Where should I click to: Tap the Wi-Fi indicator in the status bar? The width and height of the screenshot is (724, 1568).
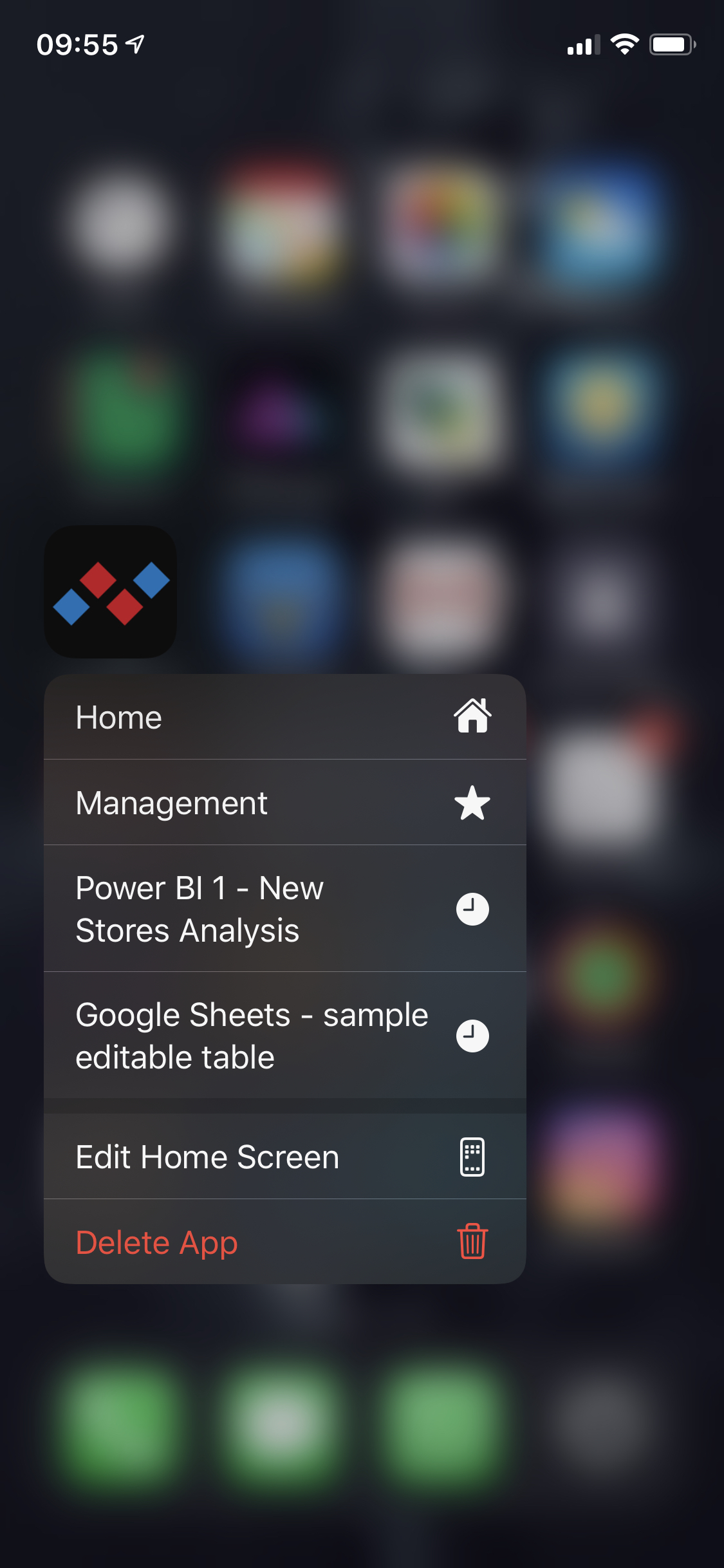622,44
